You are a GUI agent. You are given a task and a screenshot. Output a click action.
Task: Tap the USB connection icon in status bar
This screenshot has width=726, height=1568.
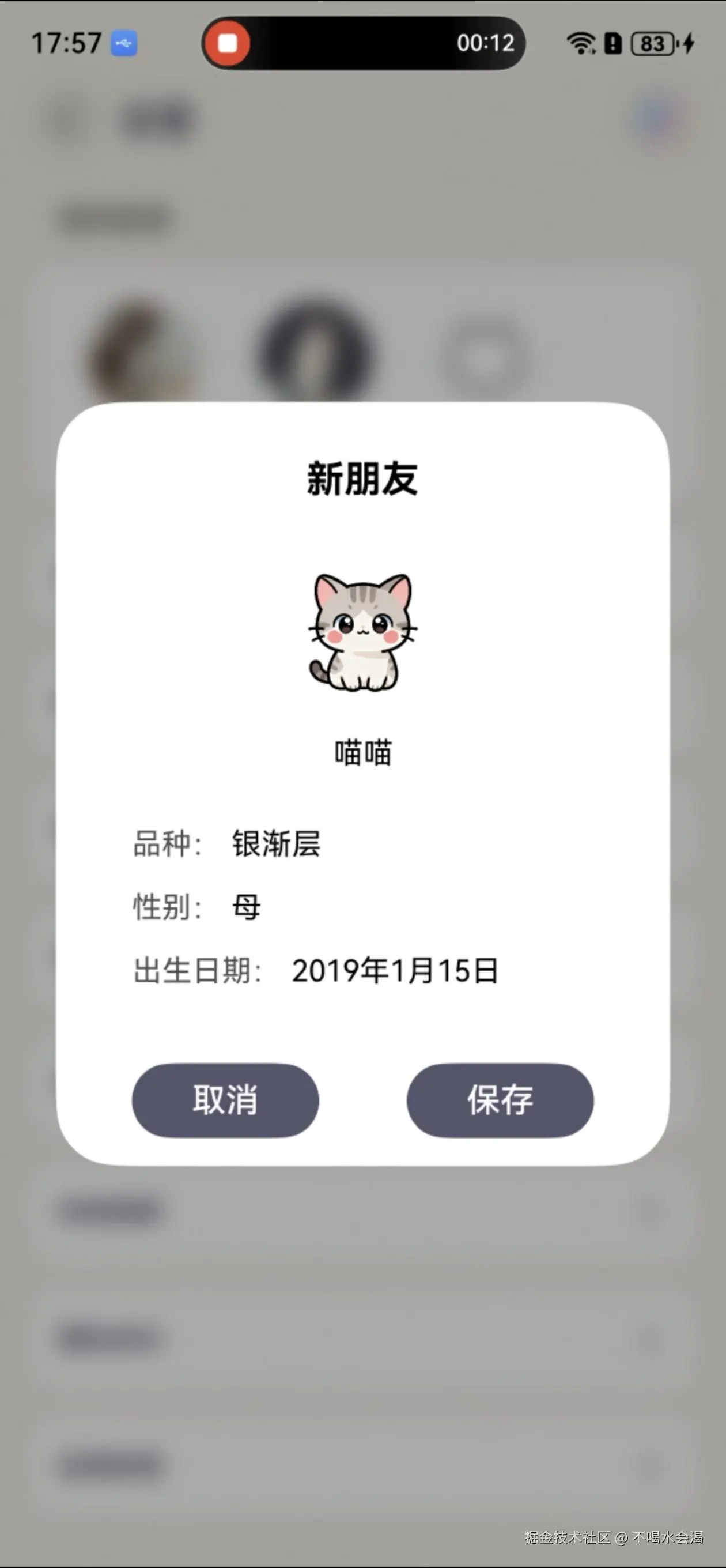click(124, 44)
